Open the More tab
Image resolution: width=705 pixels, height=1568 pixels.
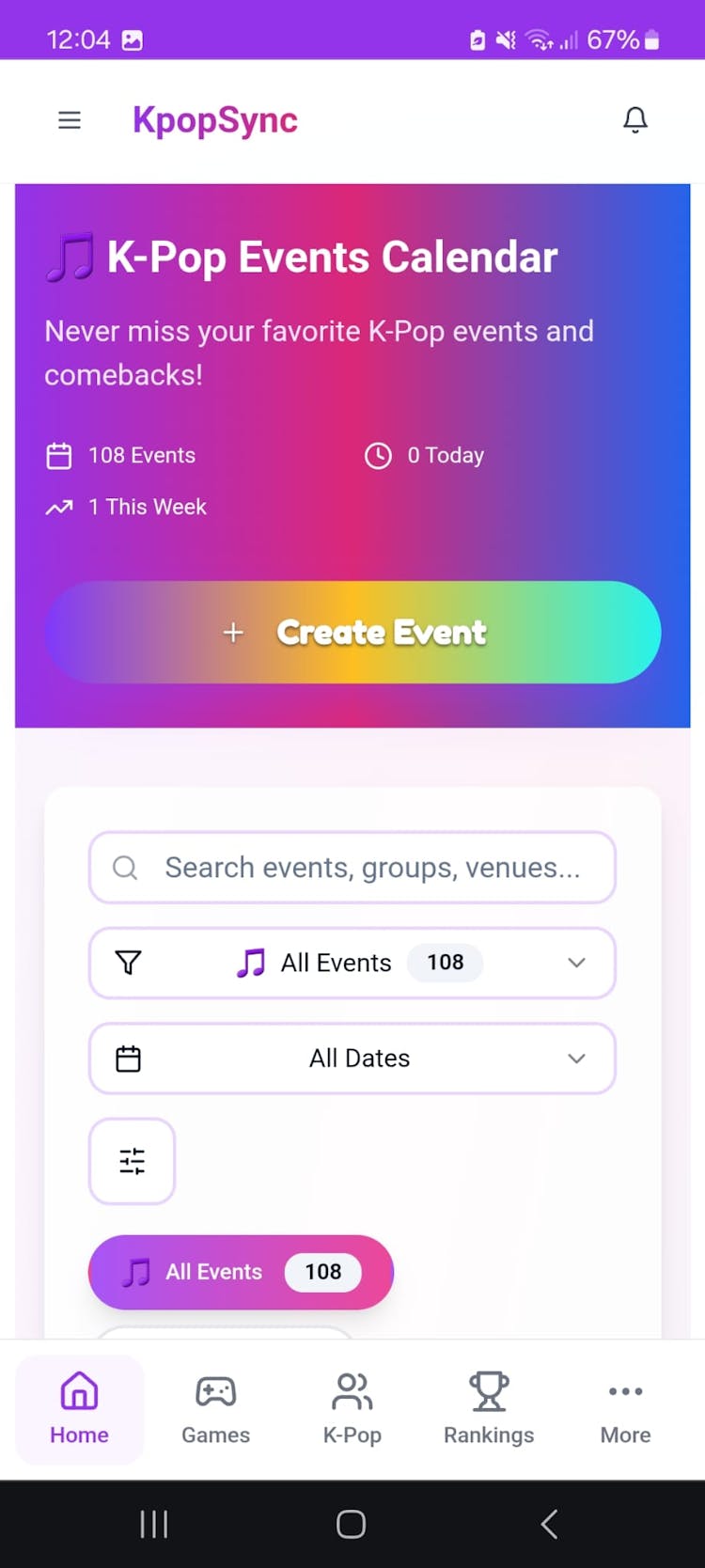click(625, 1408)
